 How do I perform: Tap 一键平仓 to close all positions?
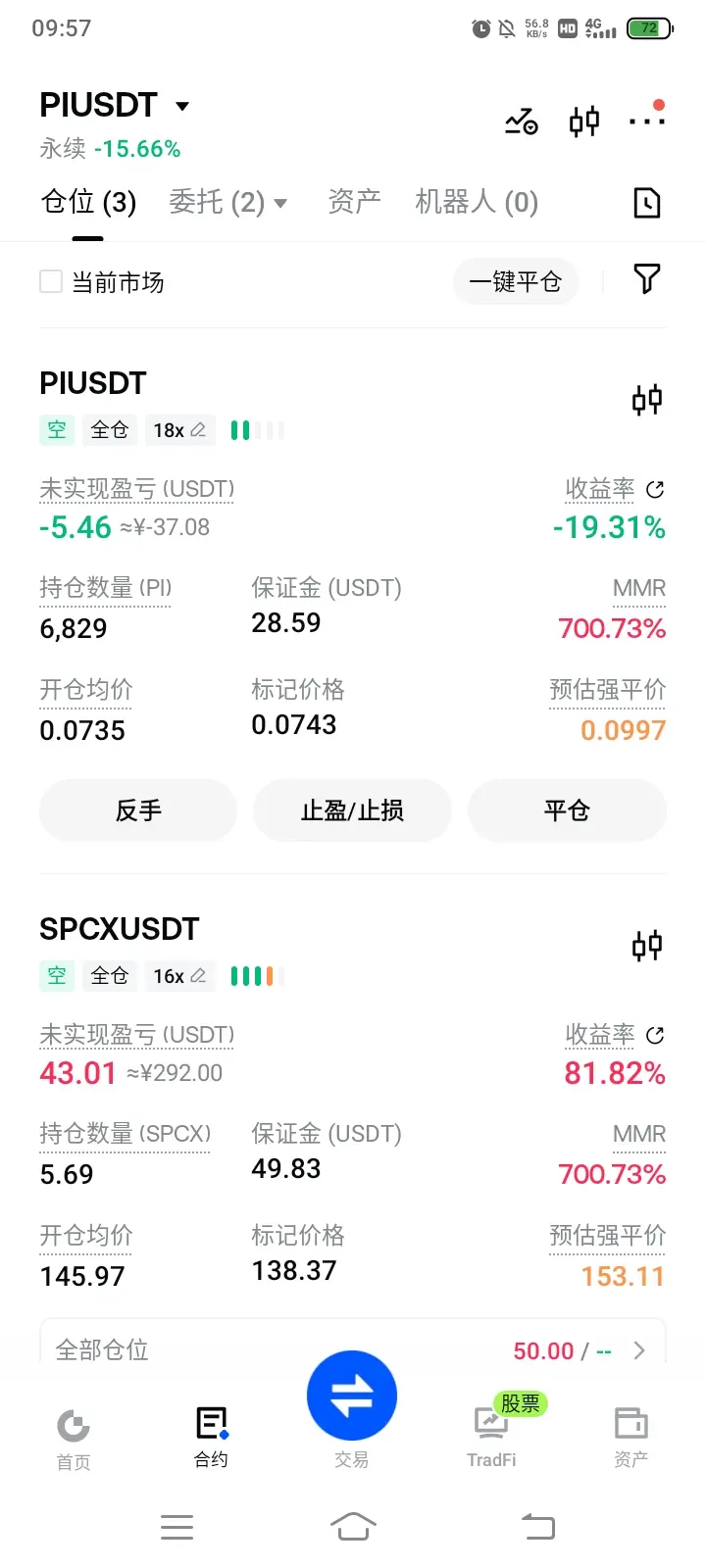coord(515,282)
